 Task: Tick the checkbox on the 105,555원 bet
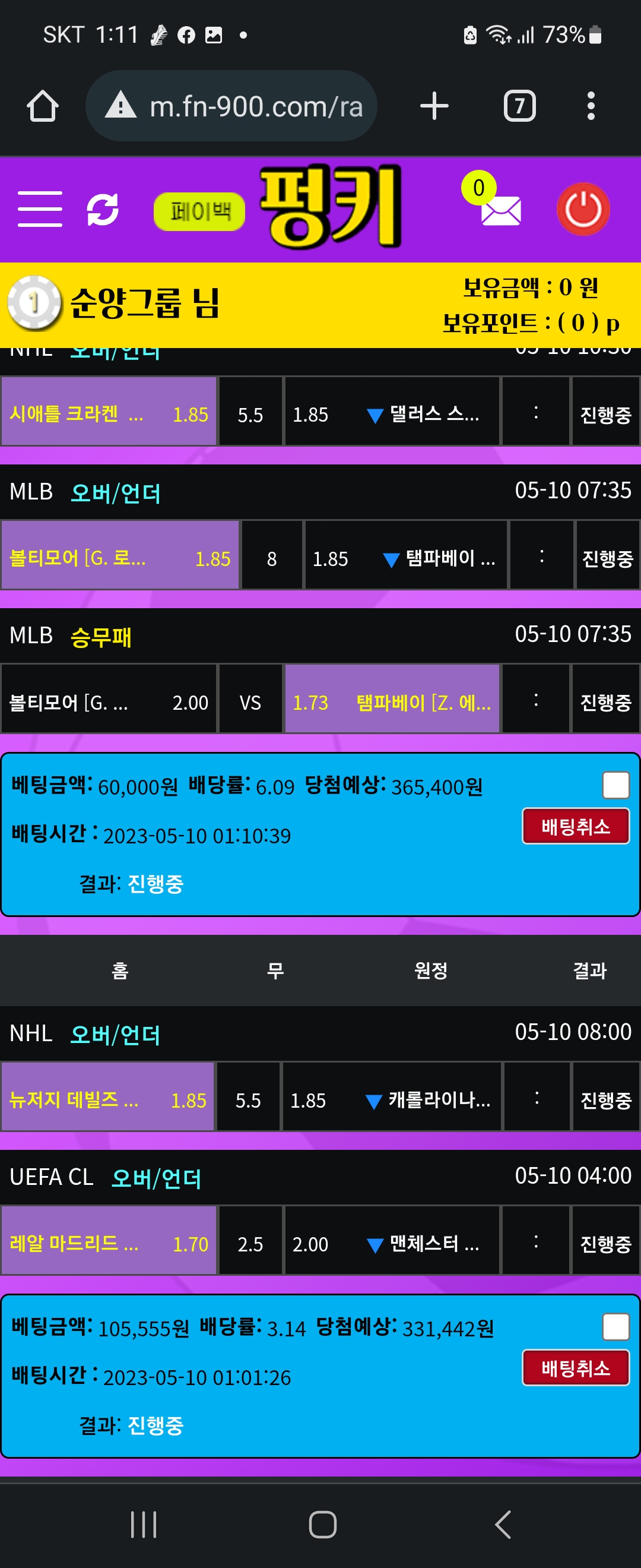coord(615,1326)
